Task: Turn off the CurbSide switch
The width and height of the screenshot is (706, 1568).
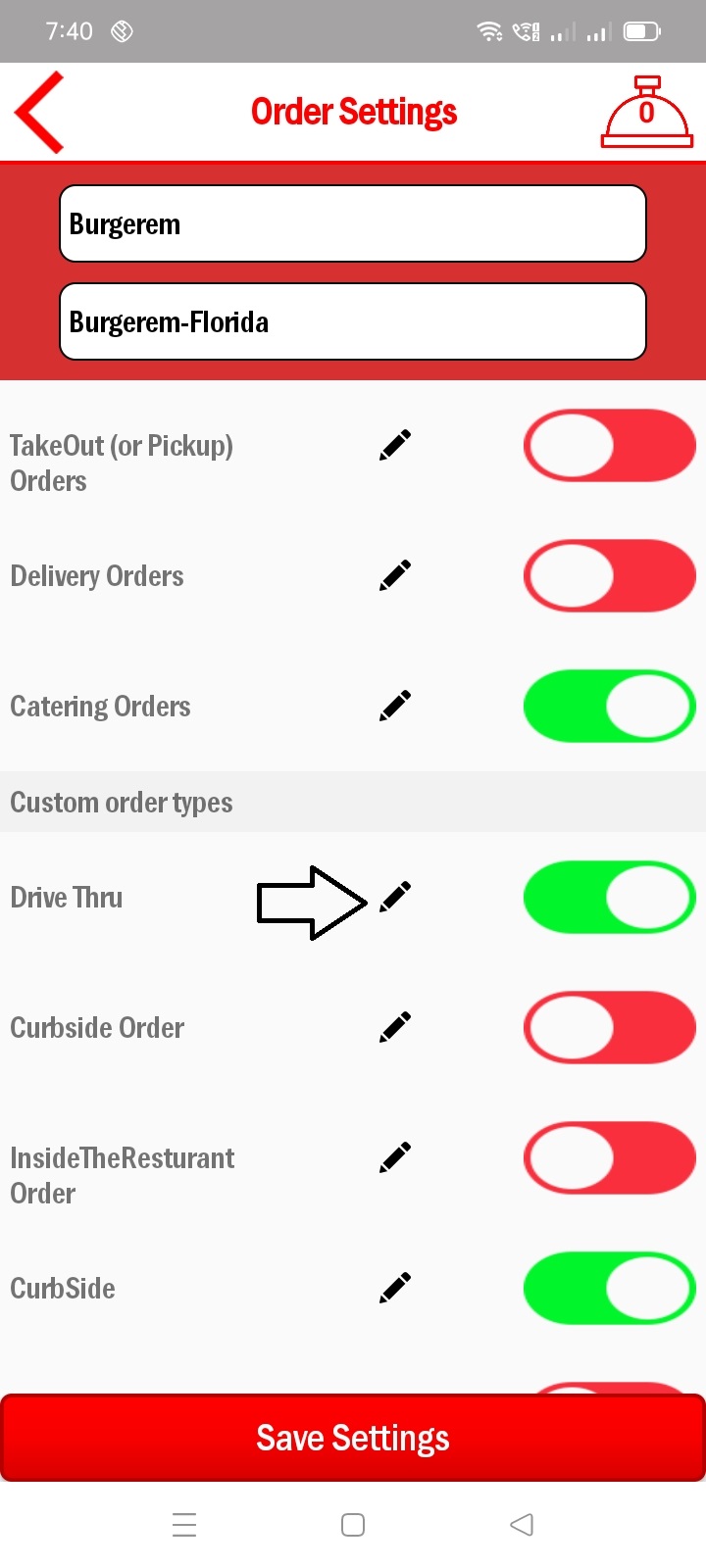Action: 609,1288
